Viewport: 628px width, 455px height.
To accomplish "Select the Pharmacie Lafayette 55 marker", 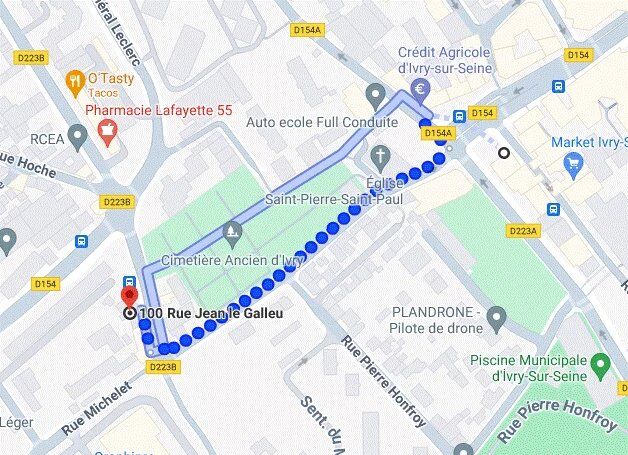I will pos(107,131).
